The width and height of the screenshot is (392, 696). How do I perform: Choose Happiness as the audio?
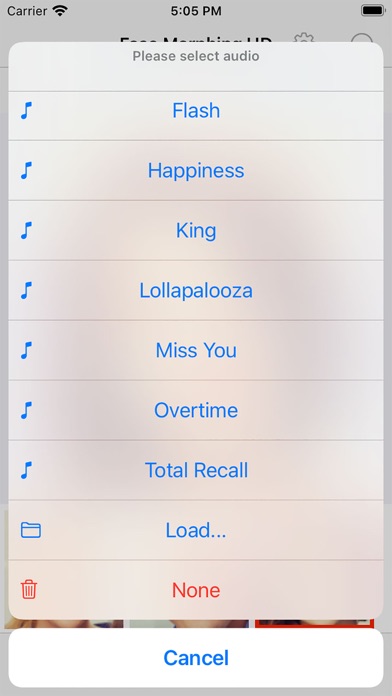[196, 170]
